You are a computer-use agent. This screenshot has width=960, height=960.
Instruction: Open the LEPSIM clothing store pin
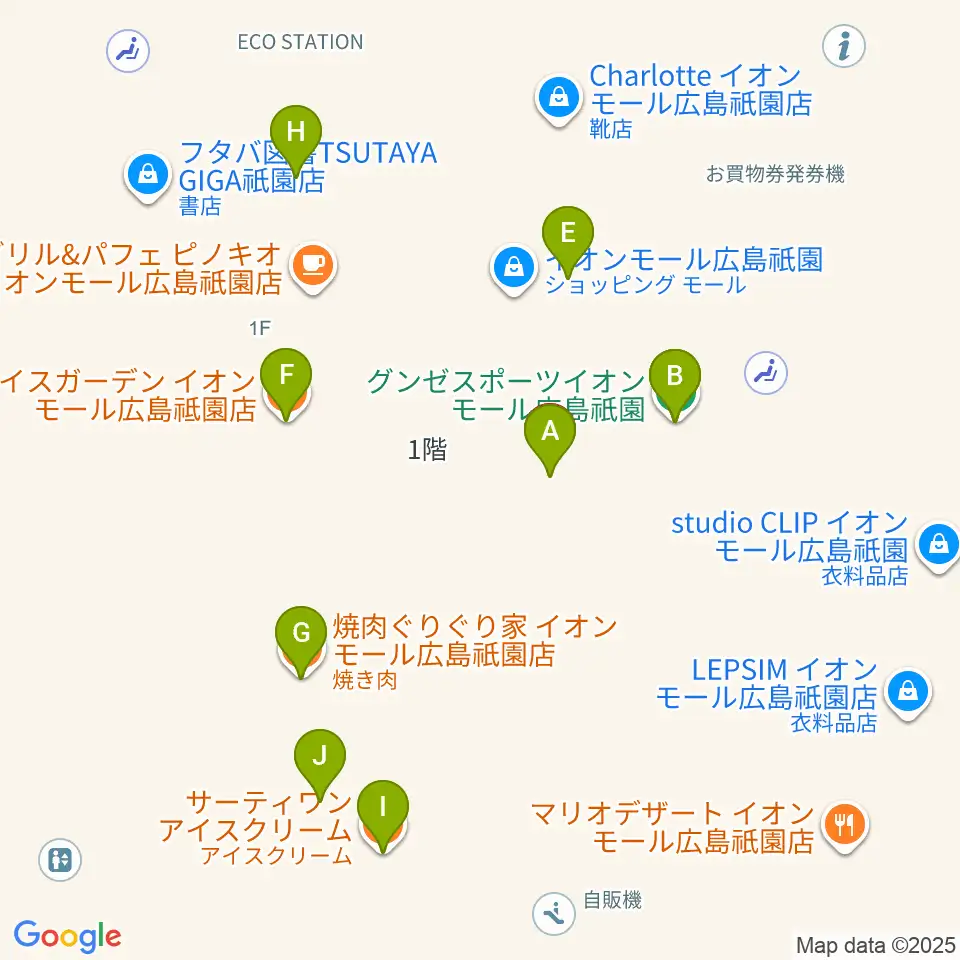coord(908,694)
